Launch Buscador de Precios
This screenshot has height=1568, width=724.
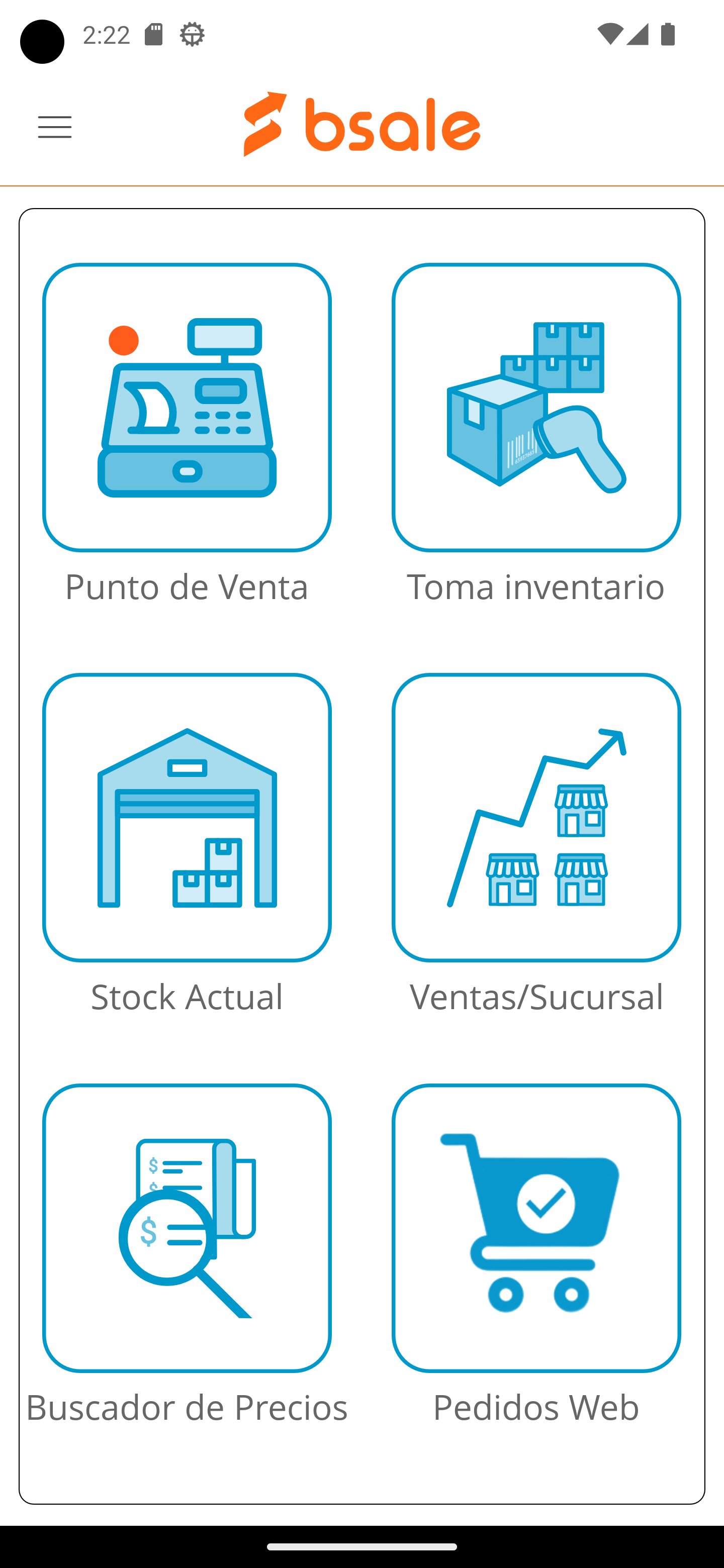(x=187, y=1227)
